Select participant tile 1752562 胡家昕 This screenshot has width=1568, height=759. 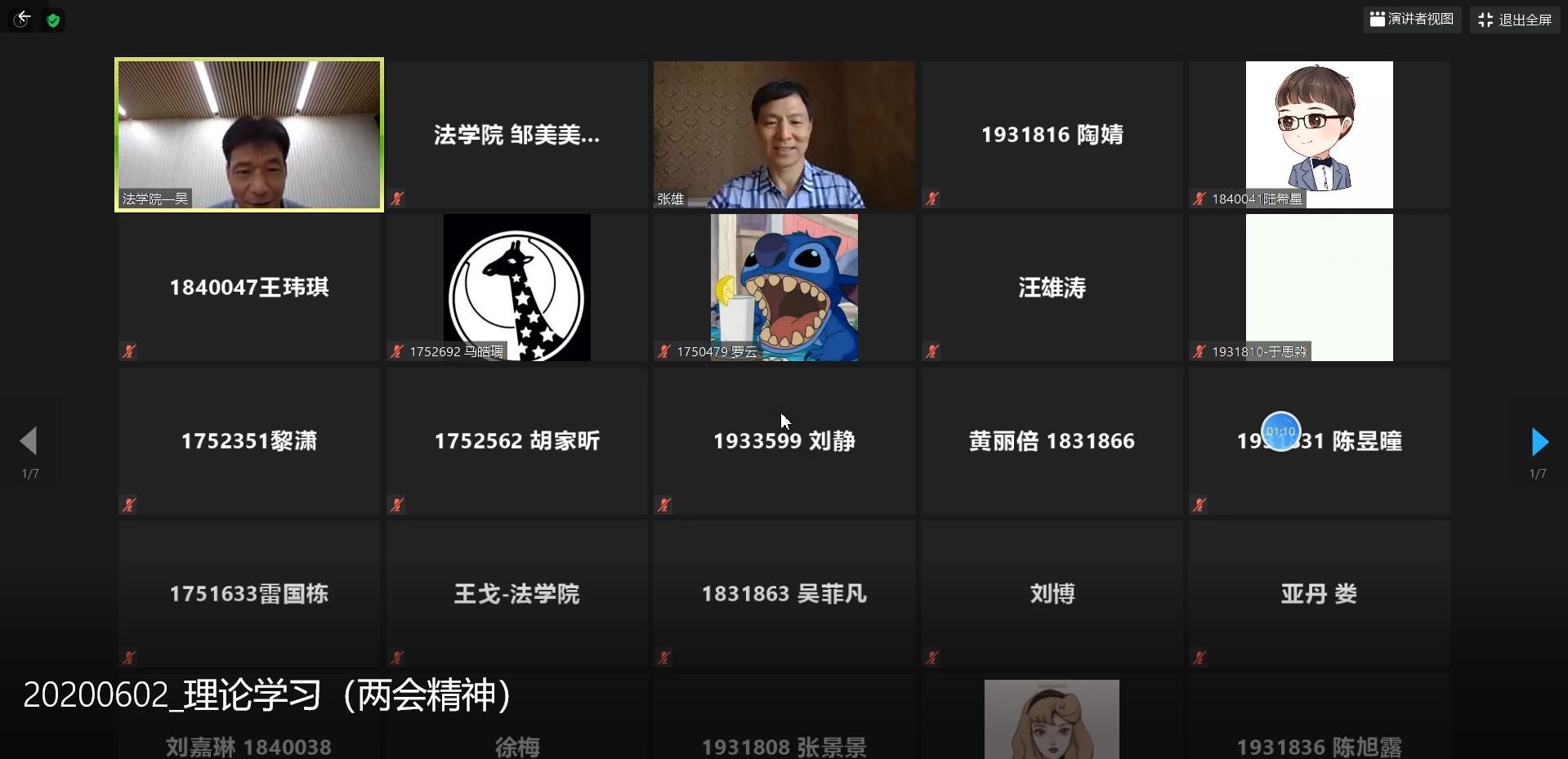click(x=516, y=441)
